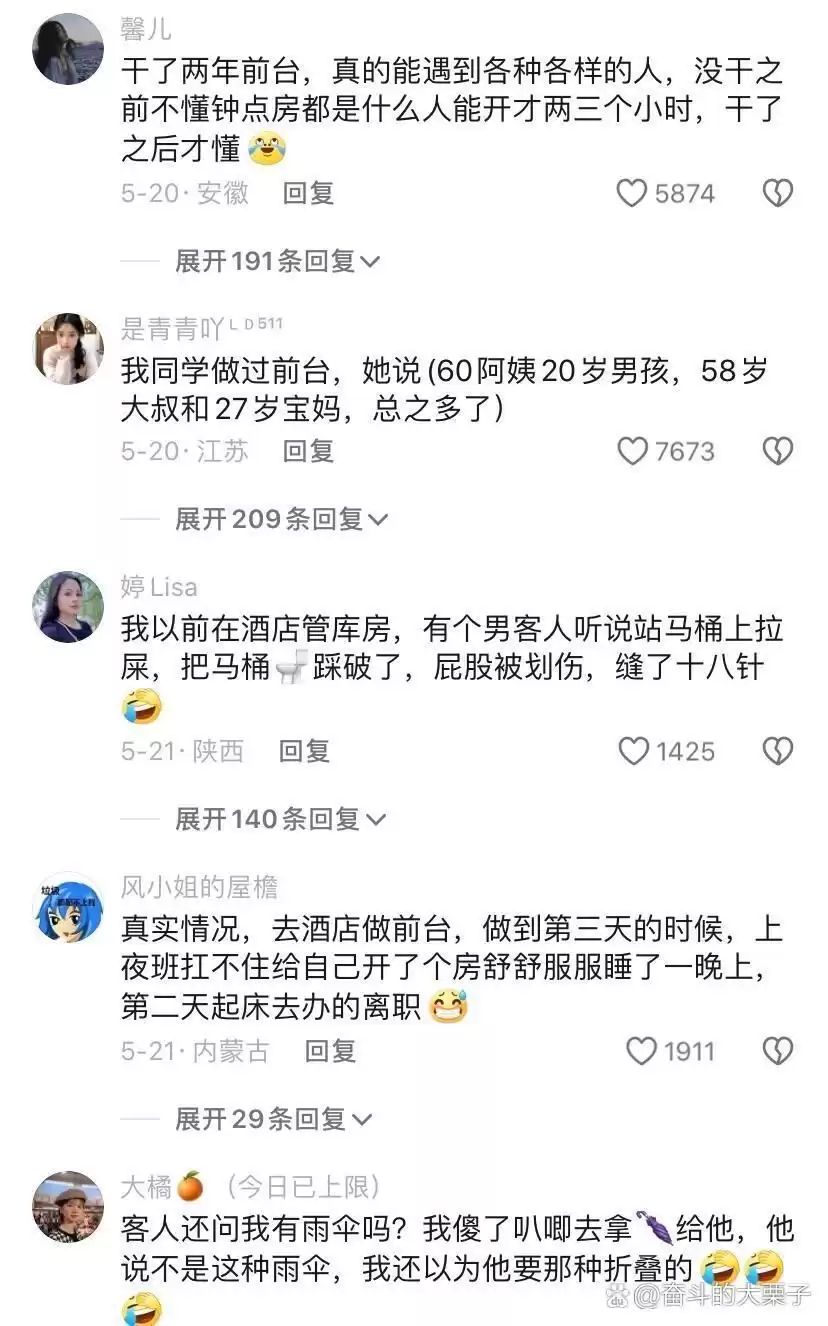The image size is (828, 1326).
Task: Like 风小姐的屋檐's comment
Action: (641, 1051)
